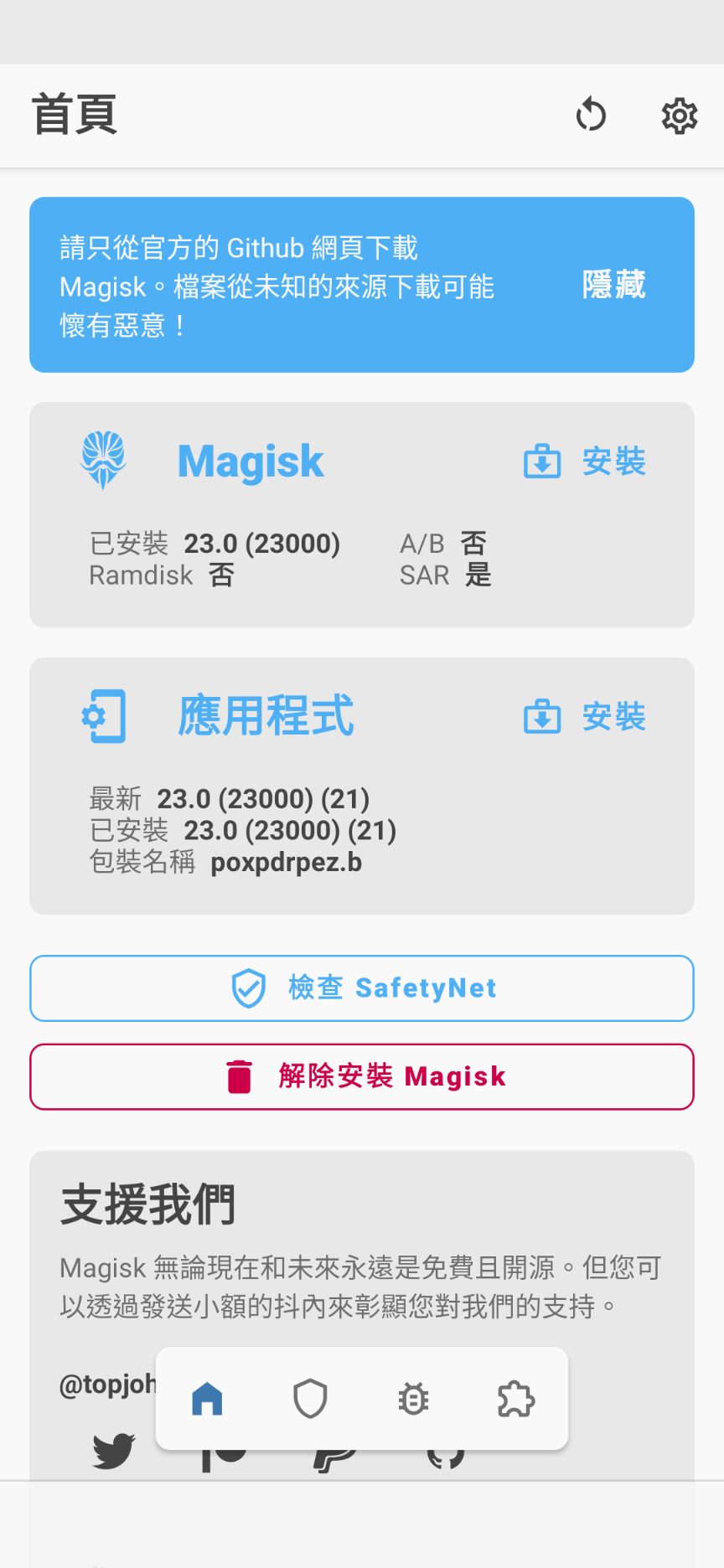Tap the 首頁 page title
Viewport: 724px width, 1568px height.
coord(74,115)
